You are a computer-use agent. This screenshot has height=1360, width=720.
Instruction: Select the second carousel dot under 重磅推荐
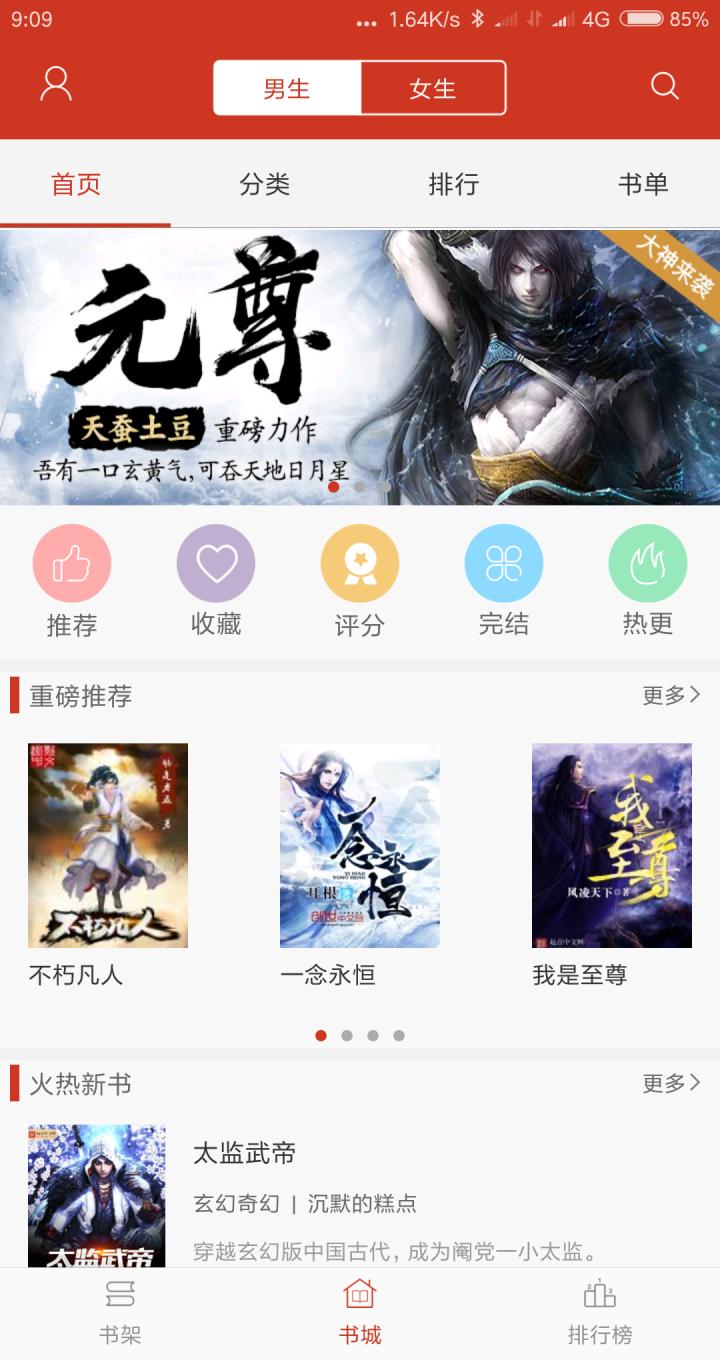coord(348,1036)
